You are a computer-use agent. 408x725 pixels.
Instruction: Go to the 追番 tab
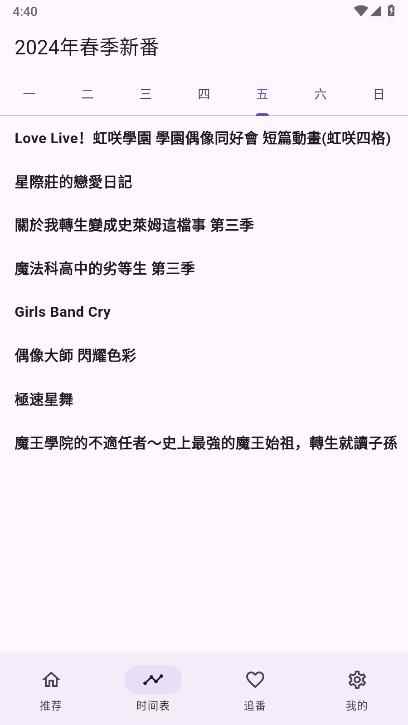(x=255, y=689)
